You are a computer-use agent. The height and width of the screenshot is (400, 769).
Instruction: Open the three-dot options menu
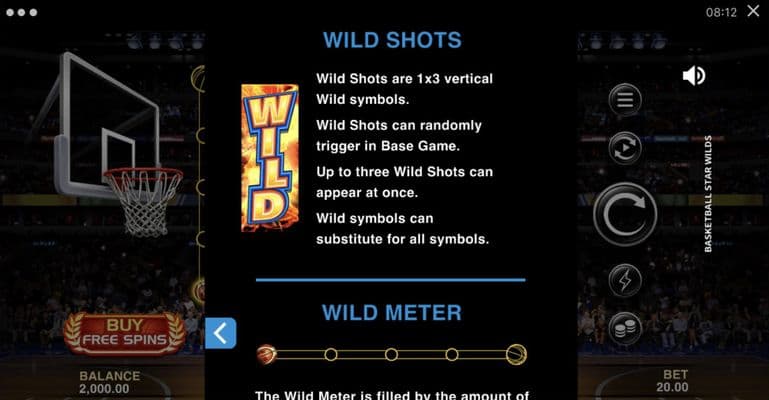20,13
